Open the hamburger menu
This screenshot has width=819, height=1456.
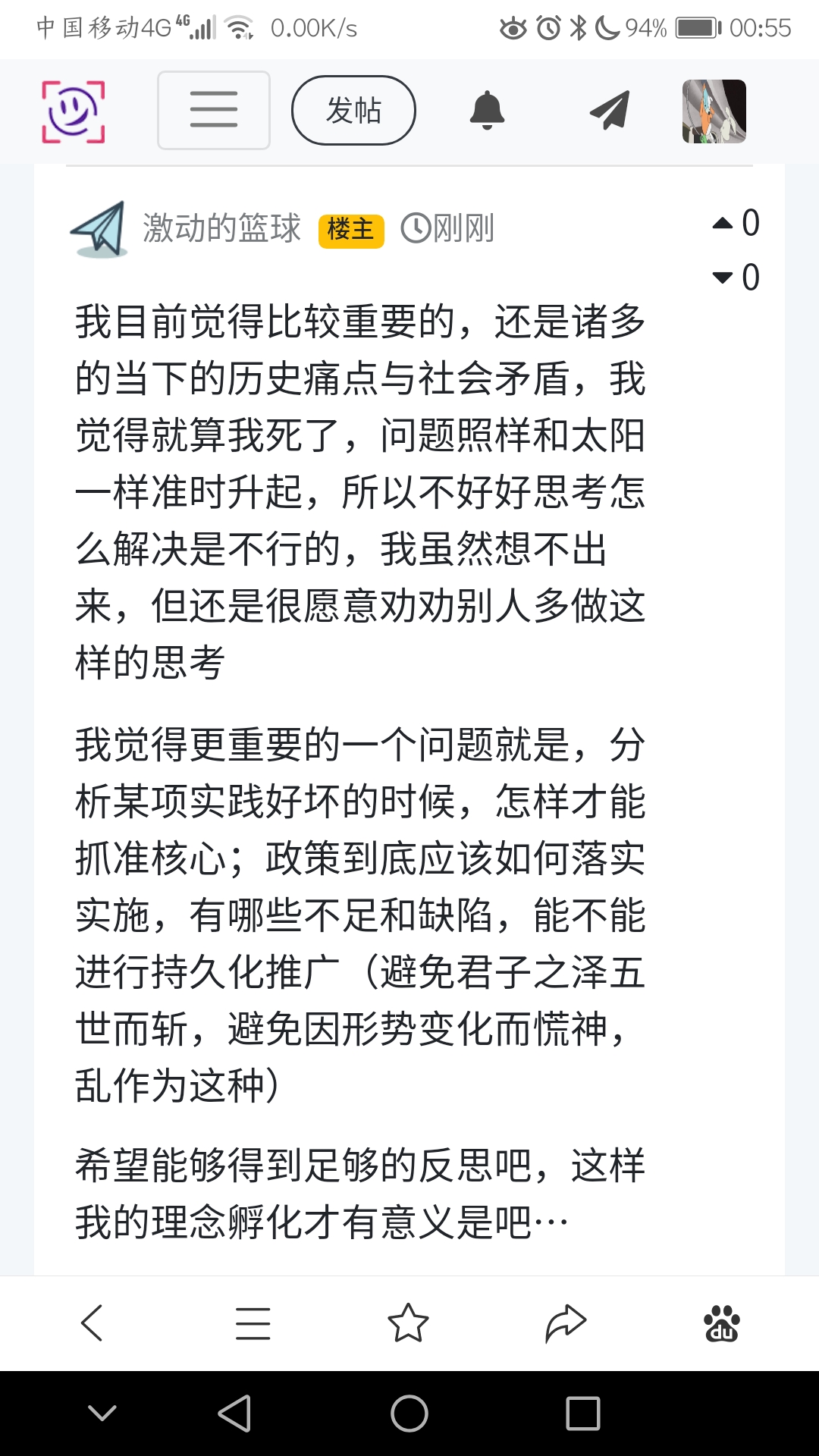(214, 111)
